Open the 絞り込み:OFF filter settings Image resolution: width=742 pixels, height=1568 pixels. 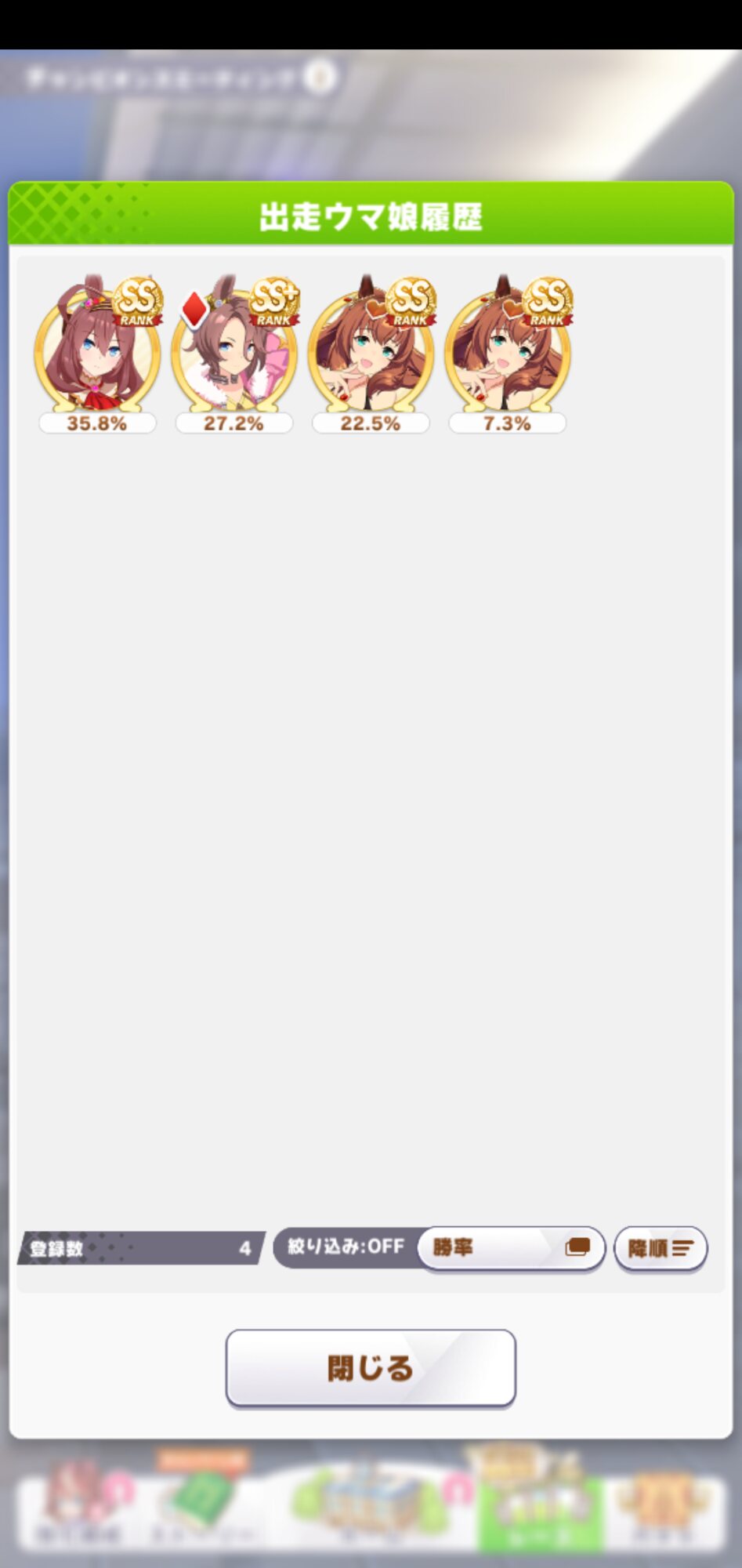(x=346, y=1247)
